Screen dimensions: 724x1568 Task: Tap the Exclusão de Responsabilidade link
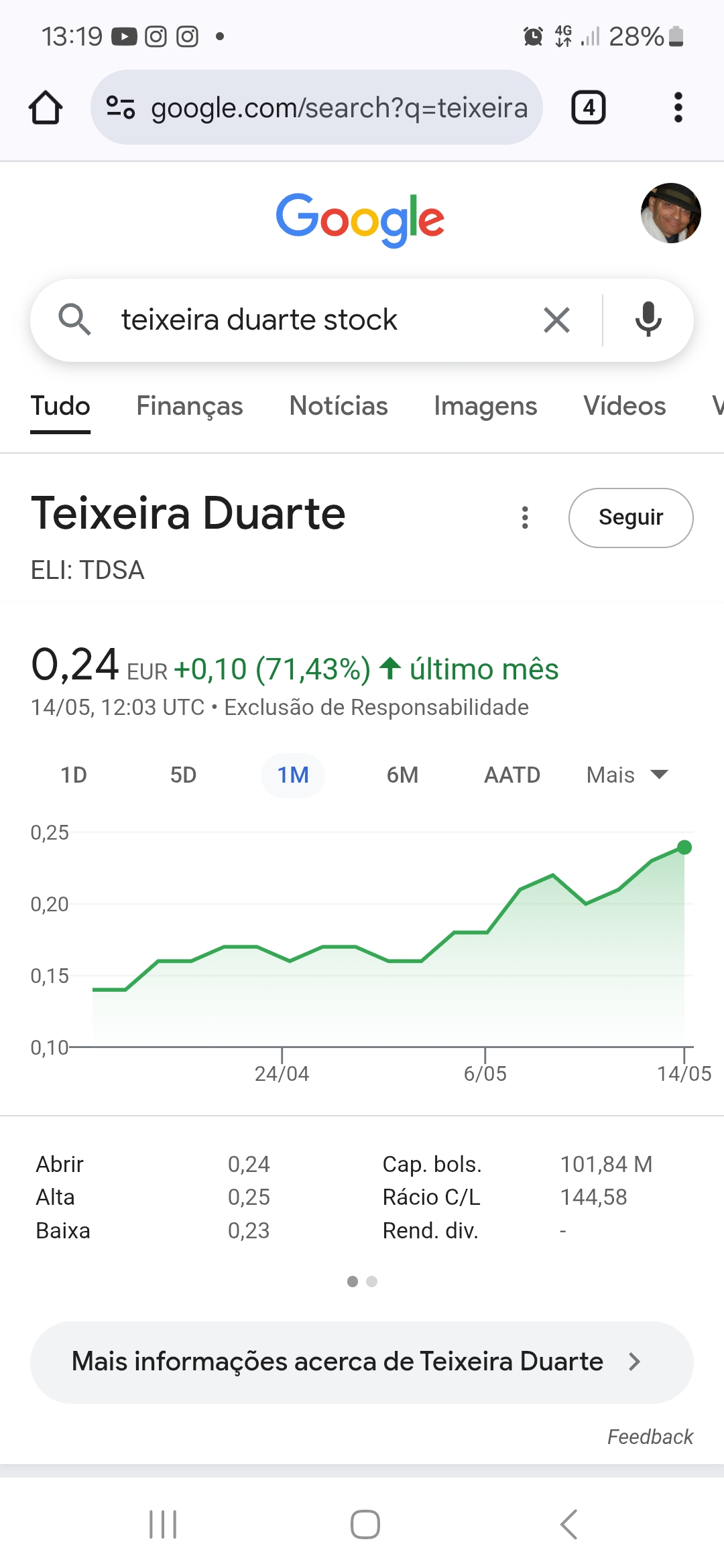point(376,708)
